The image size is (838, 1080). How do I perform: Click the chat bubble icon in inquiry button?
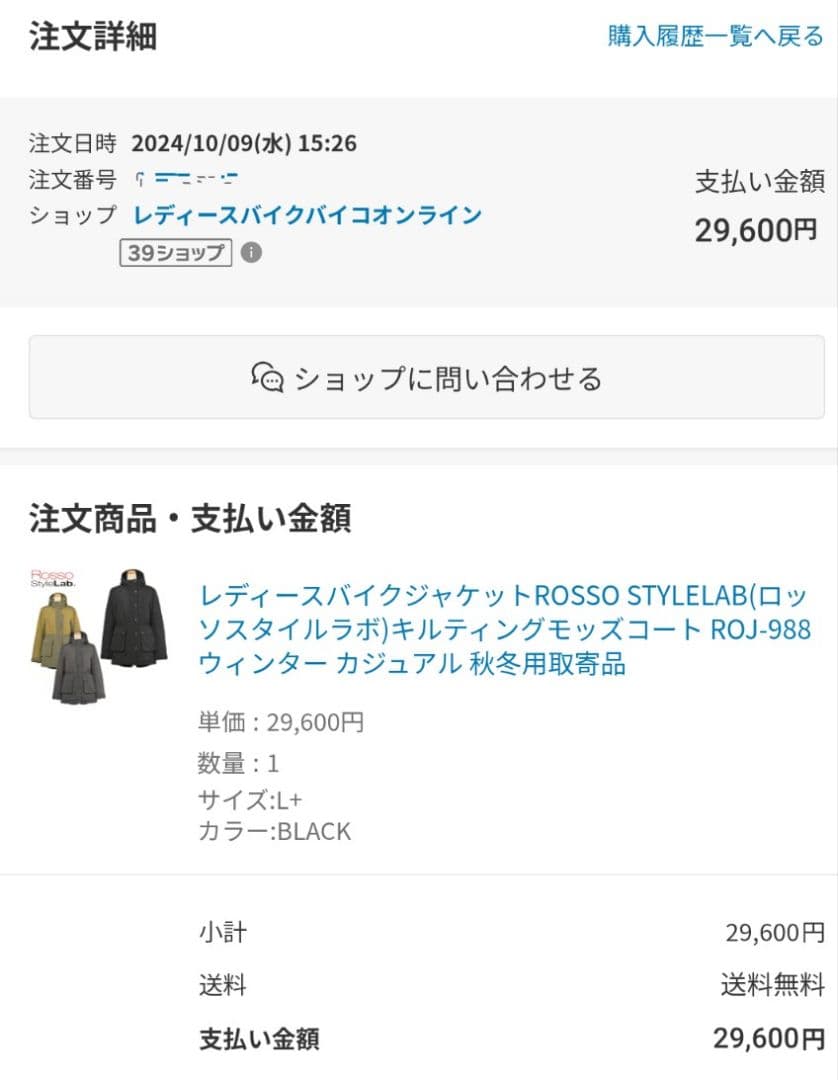(268, 376)
